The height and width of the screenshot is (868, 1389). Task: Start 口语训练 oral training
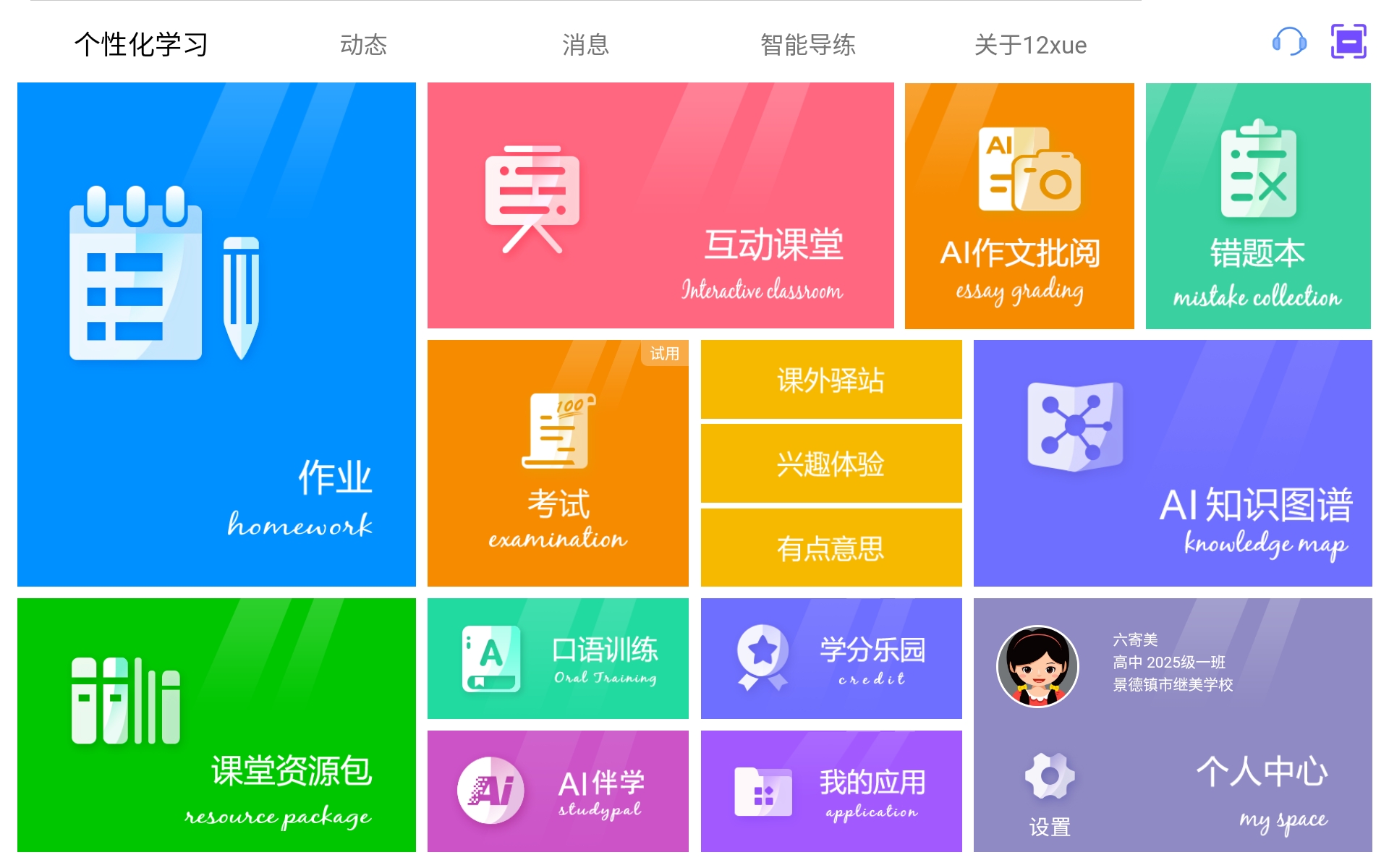(558, 658)
